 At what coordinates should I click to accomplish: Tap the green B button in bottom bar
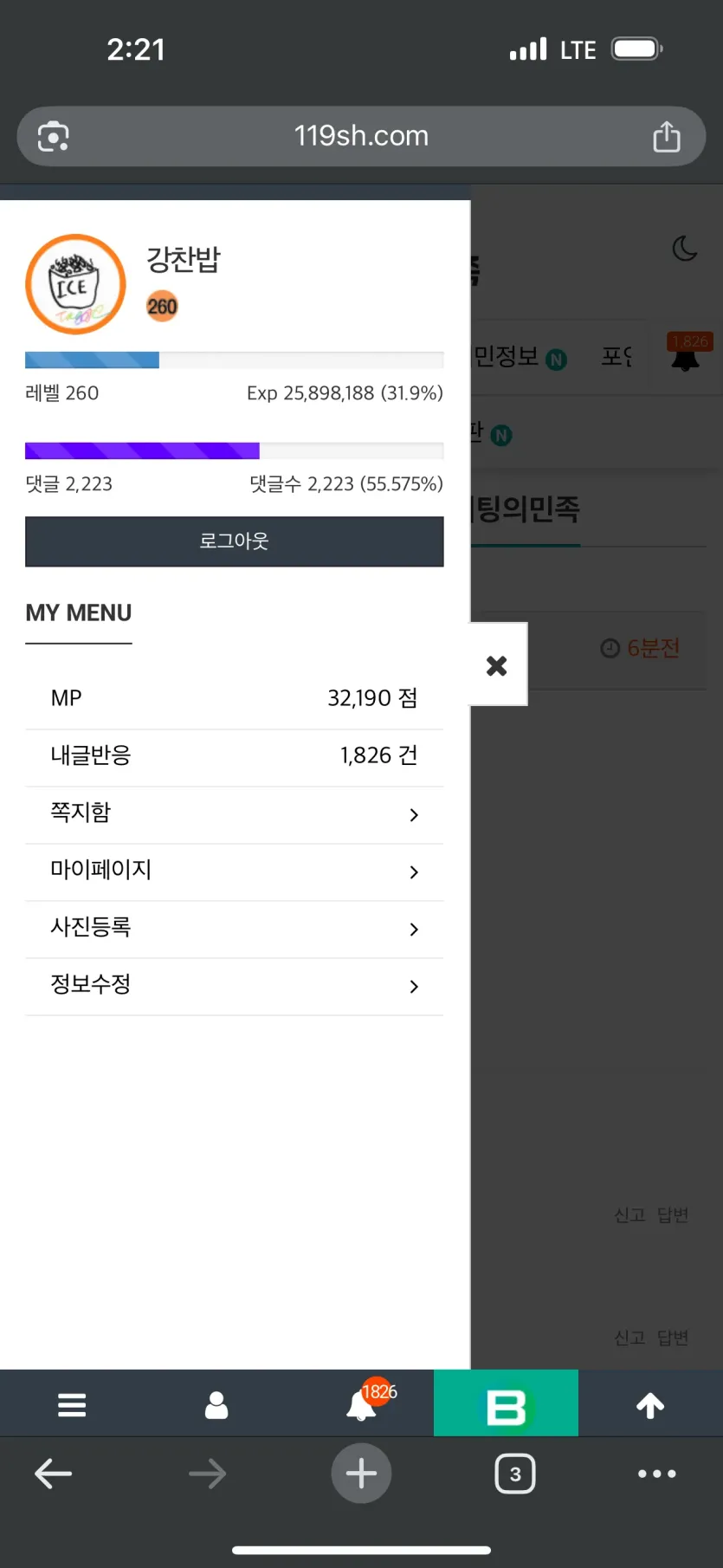(x=506, y=1404)
